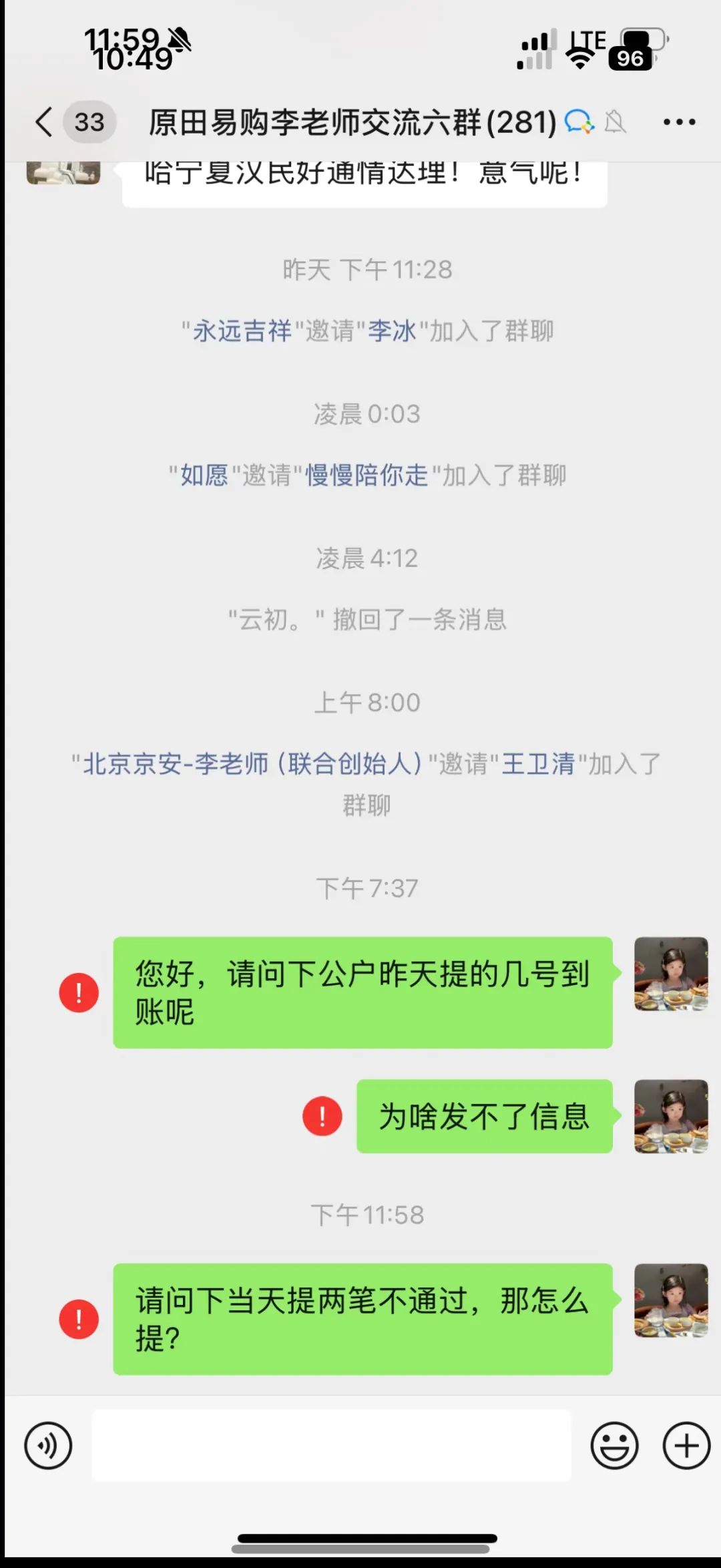The height and width of the screenshot is (1568, 721).
Task: Switch to voice message input
Action: point(48,1446)
